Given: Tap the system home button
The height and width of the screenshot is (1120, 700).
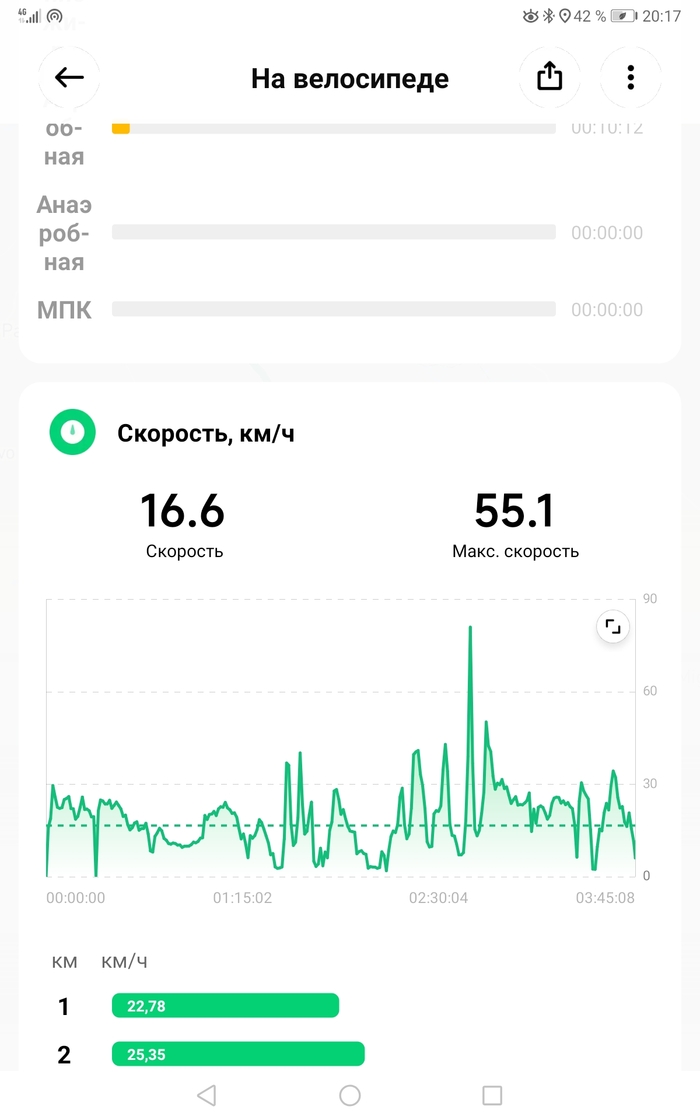Looking at the screenshot, I should coord(350,1095).
